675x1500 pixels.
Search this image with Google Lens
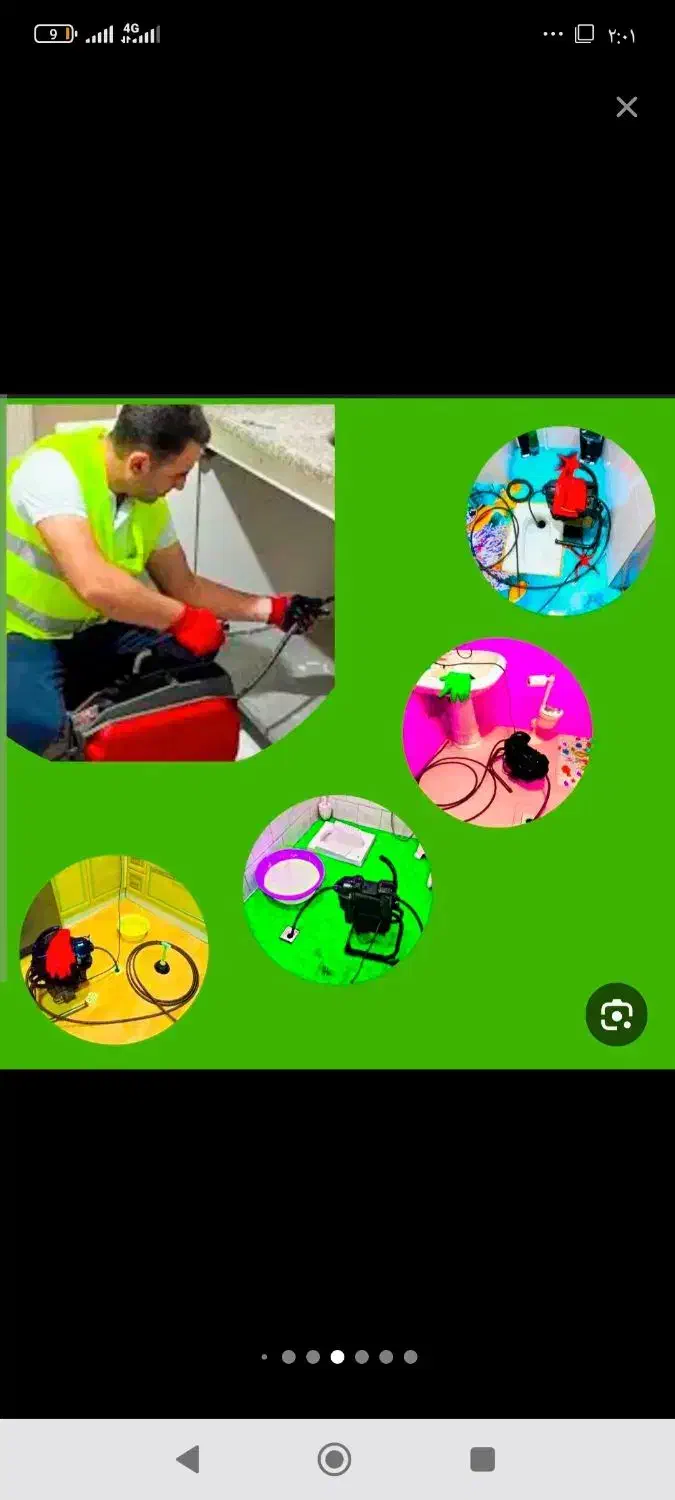point(616,1015)
